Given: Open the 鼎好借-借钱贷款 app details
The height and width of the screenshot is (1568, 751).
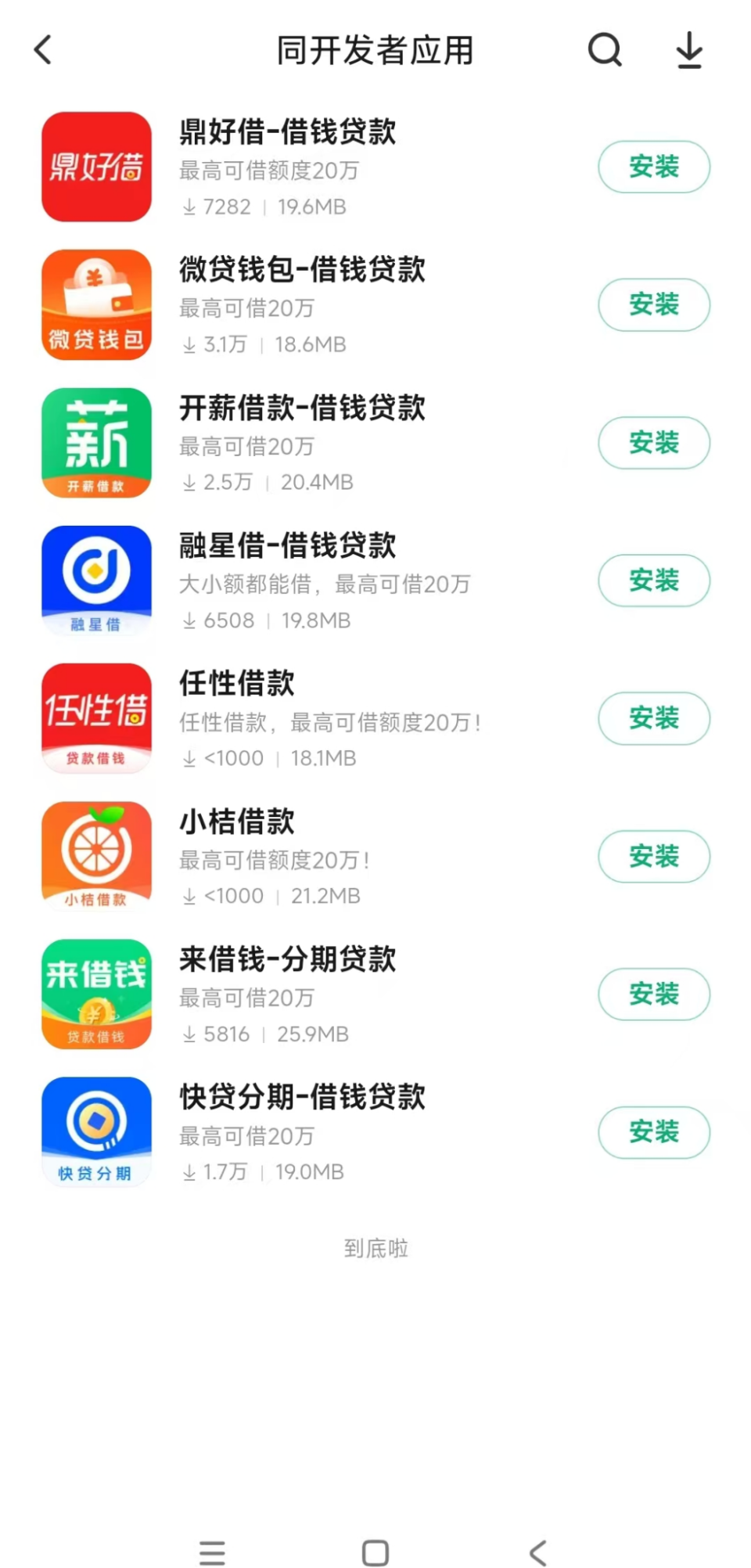Looking at the screenshot, I should click(x=288, y=132).
